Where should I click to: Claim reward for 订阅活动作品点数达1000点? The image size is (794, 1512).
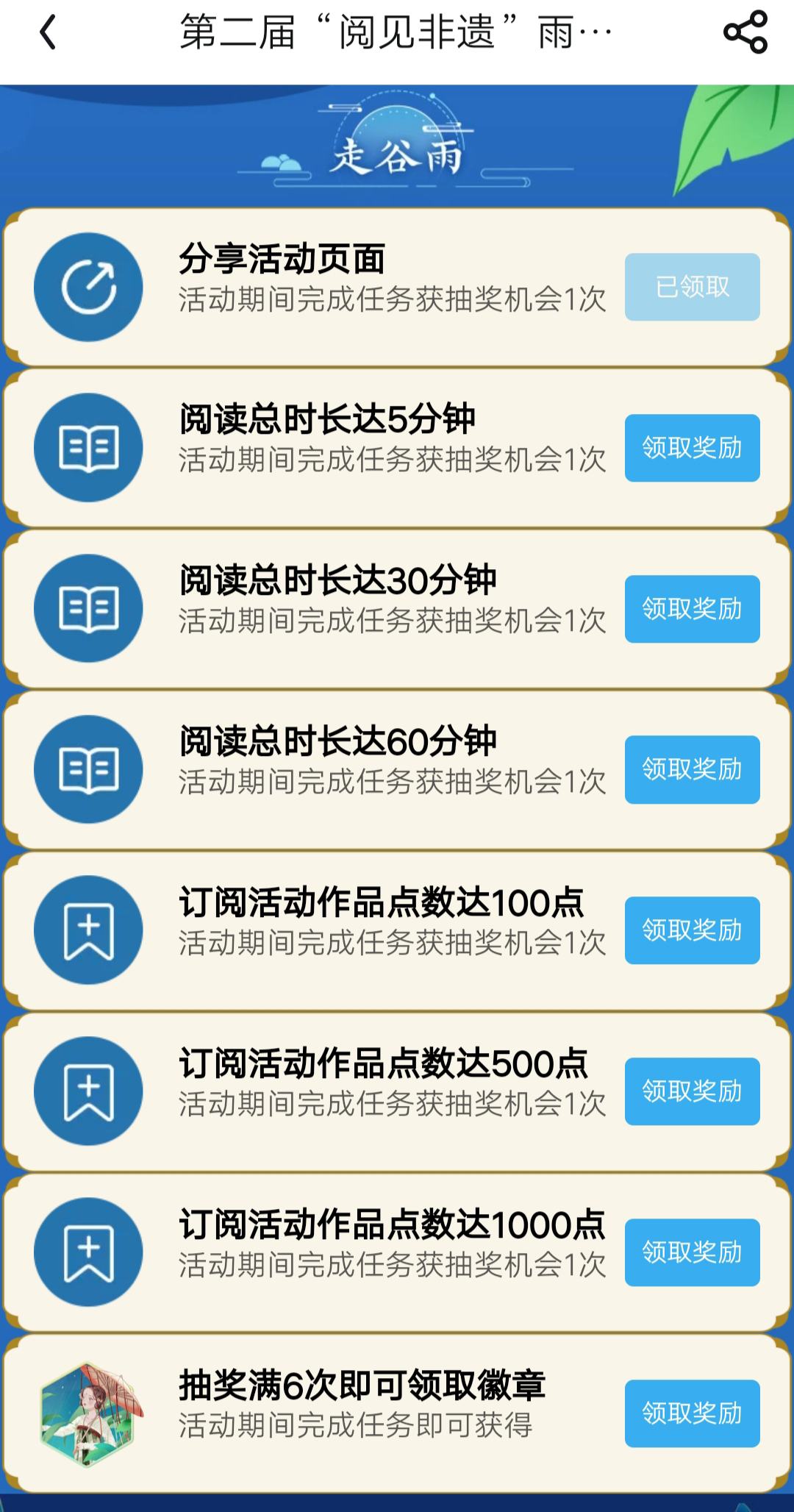pos(692,1252)
